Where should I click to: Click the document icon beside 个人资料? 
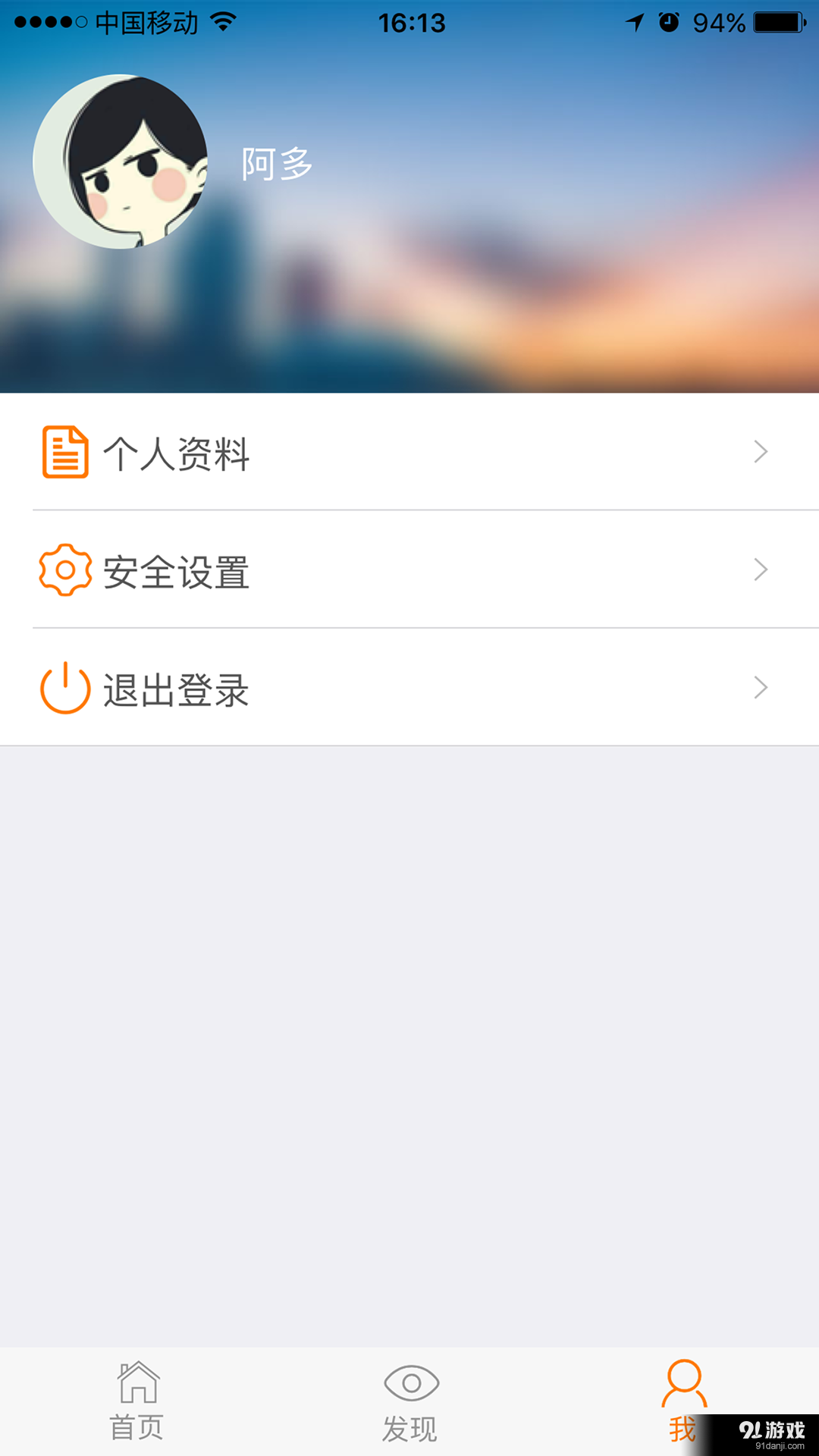point(64,453)
